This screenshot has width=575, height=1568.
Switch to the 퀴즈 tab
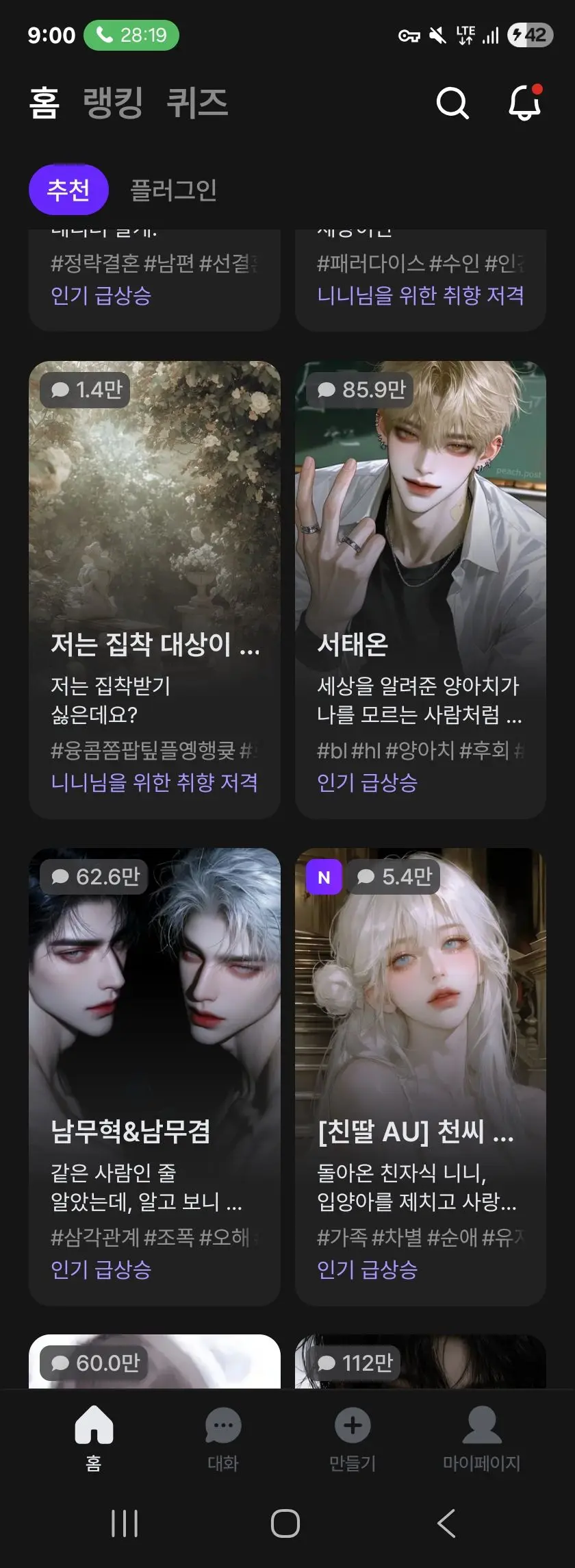coord(197,103)
